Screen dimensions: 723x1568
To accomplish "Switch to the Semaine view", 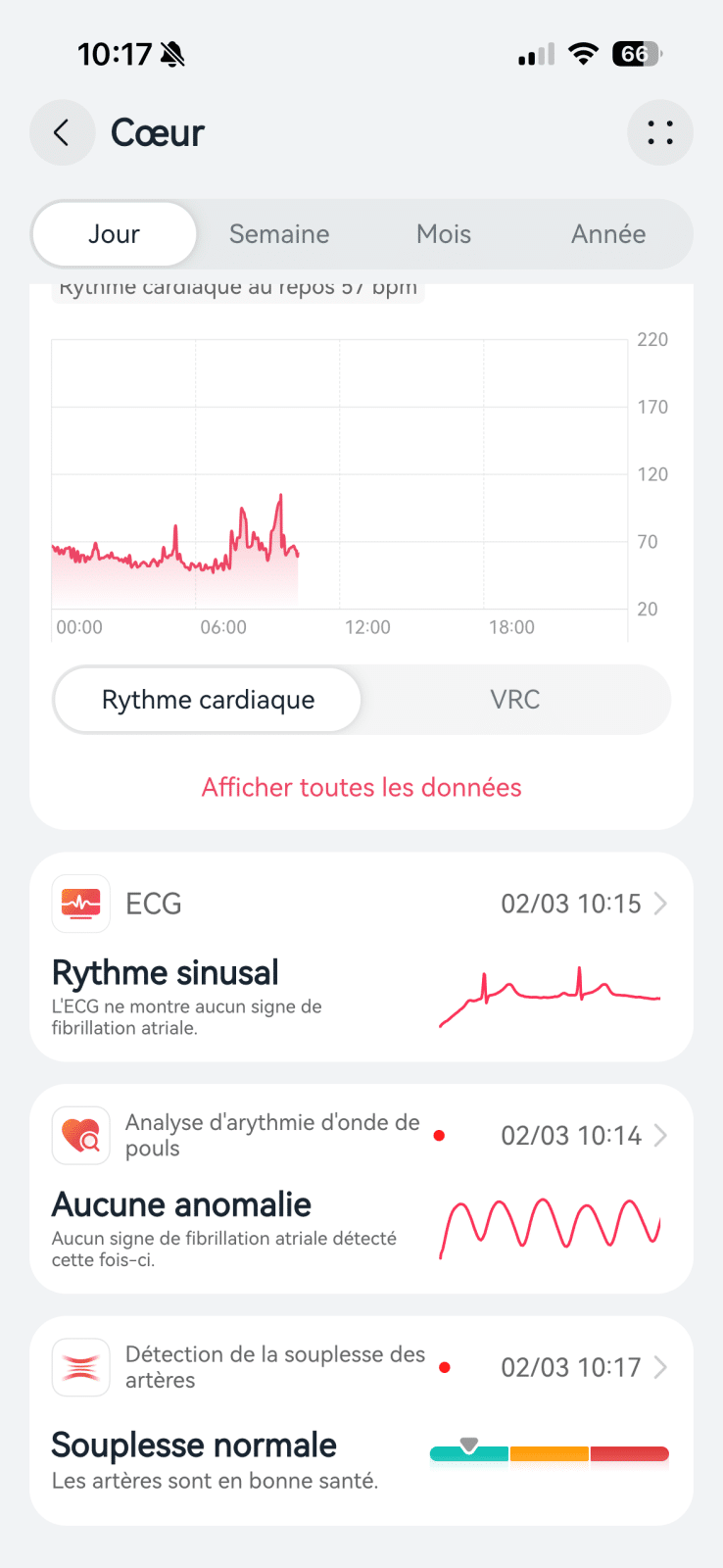I will point(279,234).
